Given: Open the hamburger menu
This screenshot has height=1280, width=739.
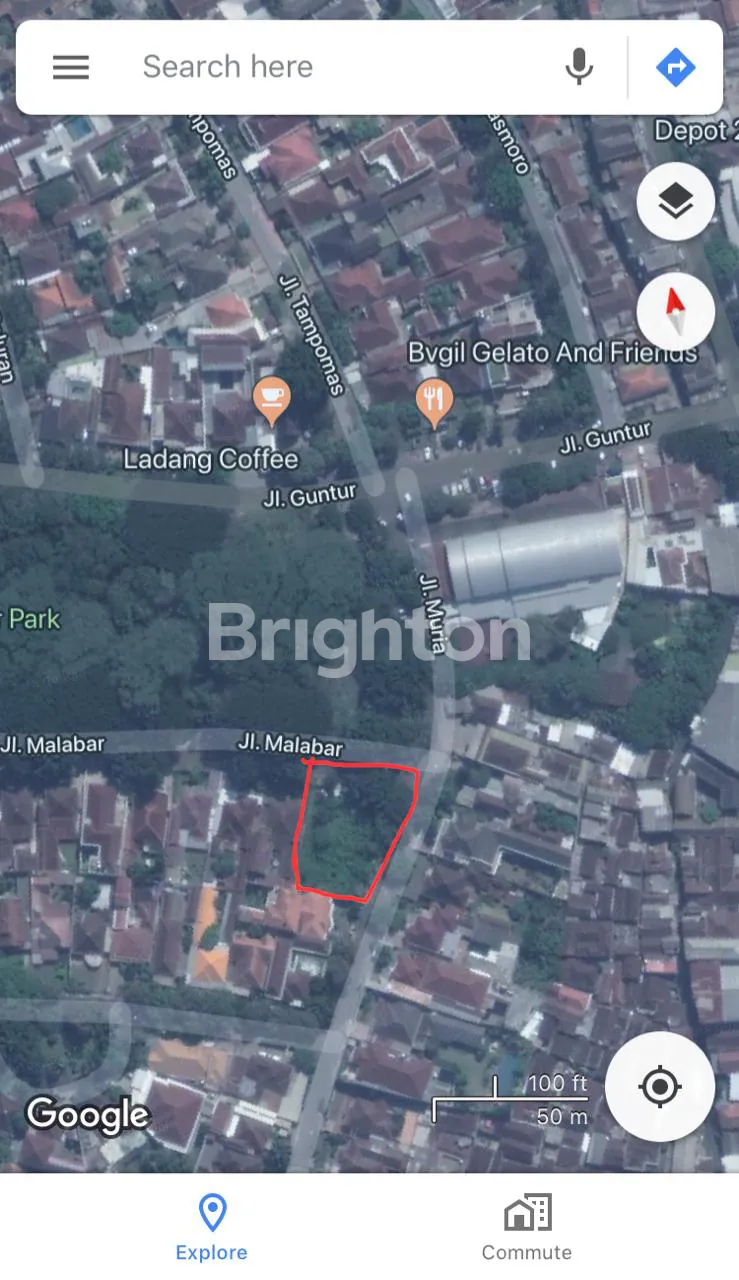Looking at the screenshot, I should [71, 67].
